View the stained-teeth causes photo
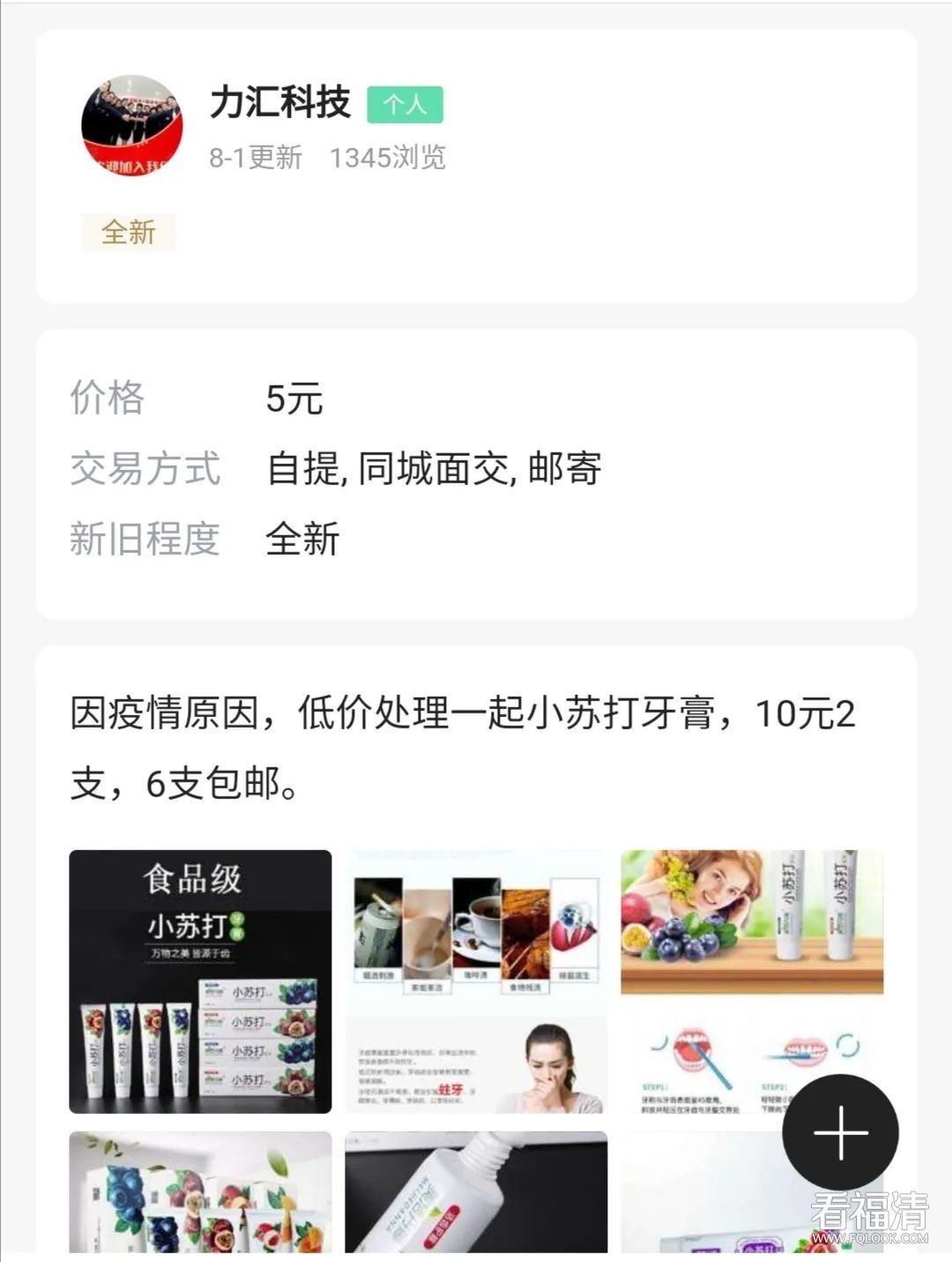This screenshot has height=1262, width=952. click(475, 981)
